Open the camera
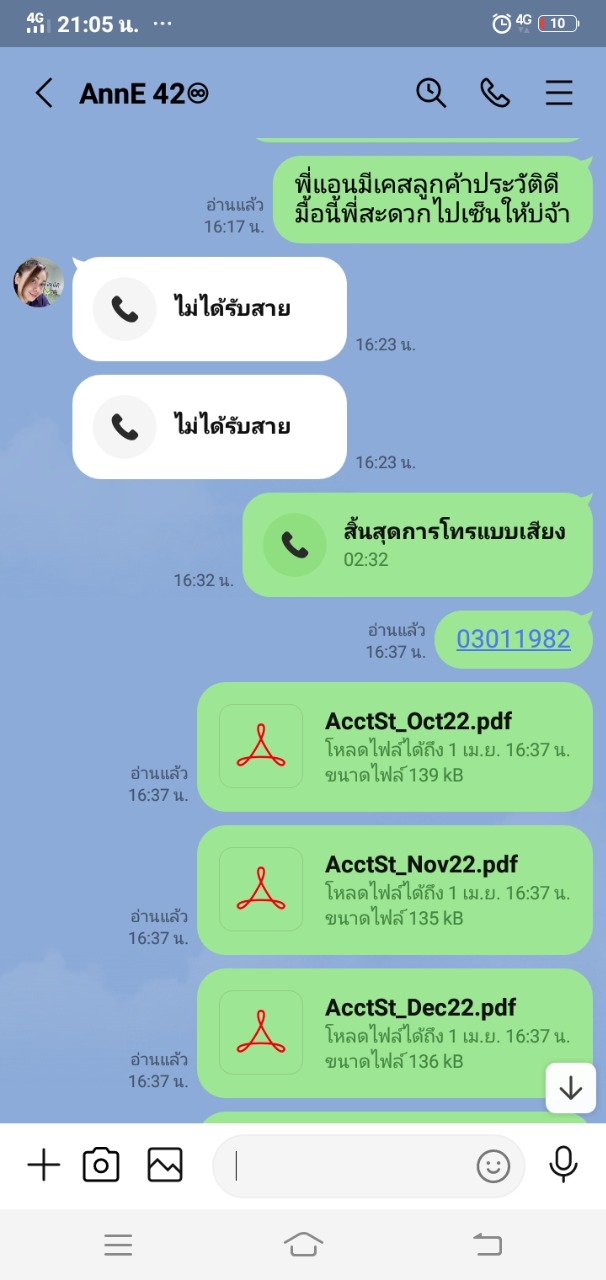606x1280 pixels. pos(101,1165)
